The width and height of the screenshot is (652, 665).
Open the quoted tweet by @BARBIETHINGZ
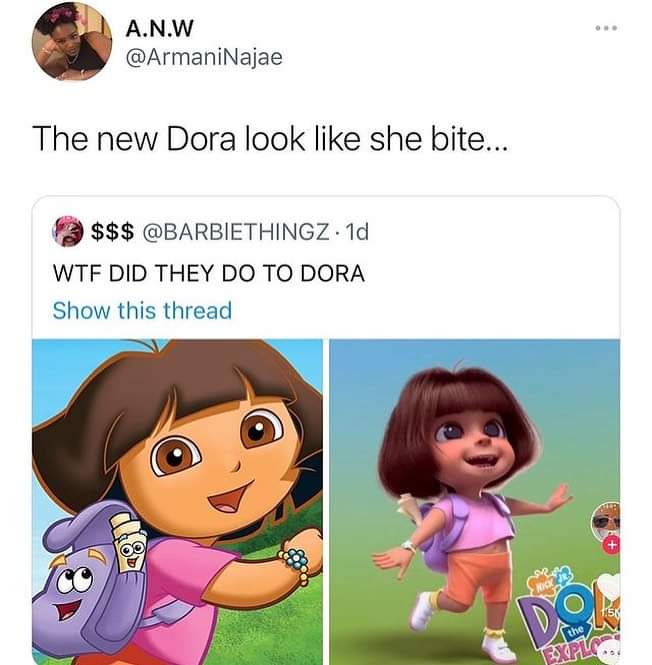coord(326,268)
